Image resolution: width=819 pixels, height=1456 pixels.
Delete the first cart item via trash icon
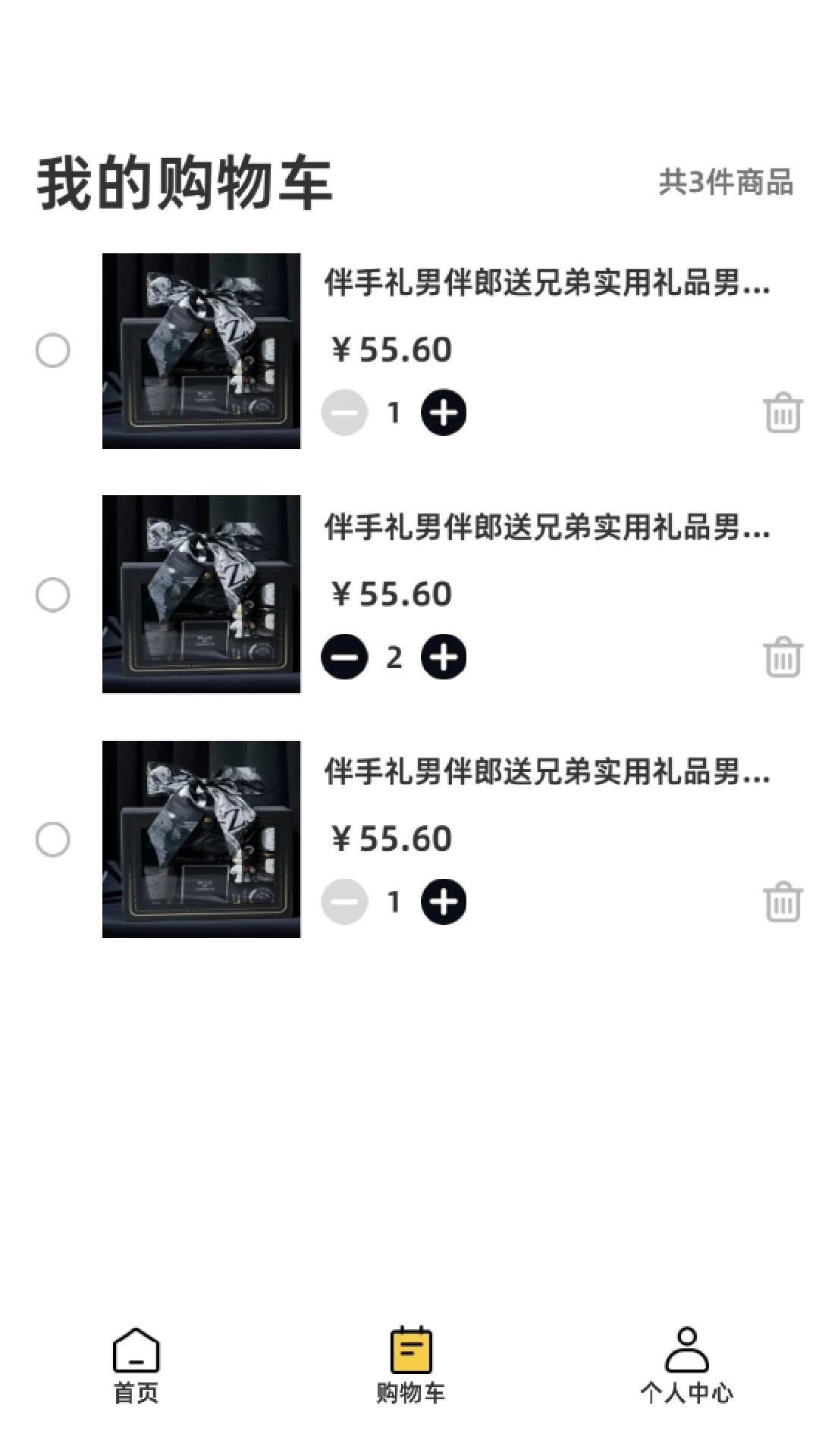click(x=784, y=413)
